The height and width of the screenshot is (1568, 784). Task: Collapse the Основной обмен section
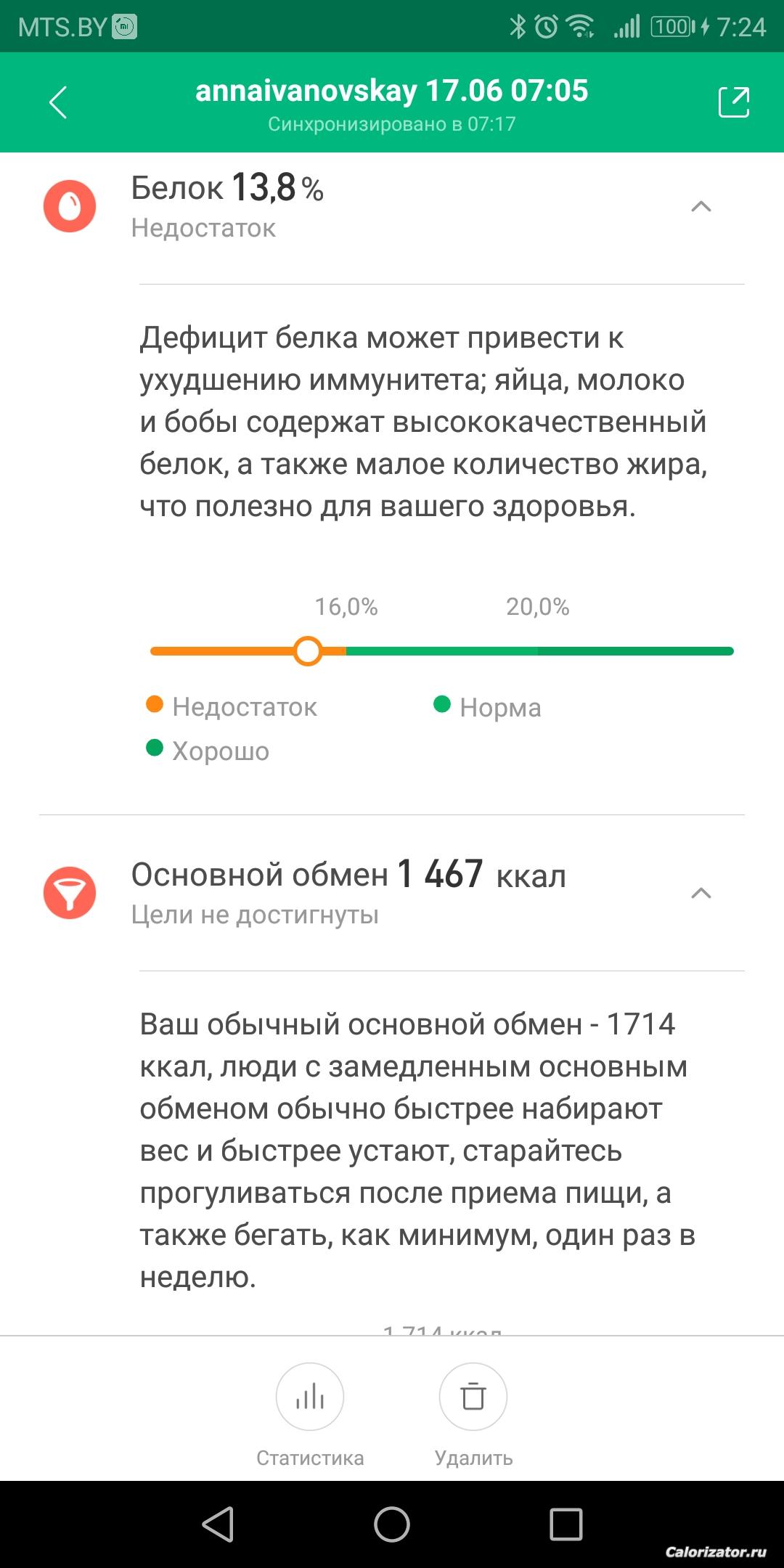tap(701, 893)
